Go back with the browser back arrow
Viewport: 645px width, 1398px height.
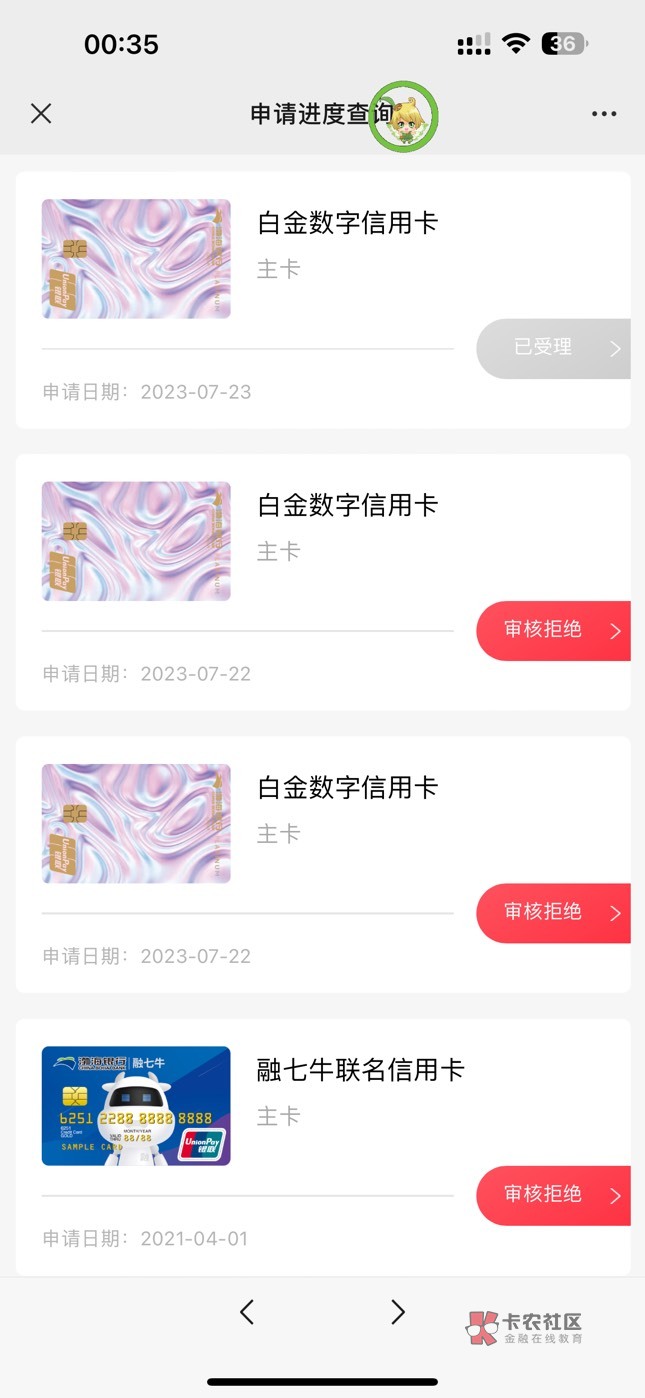pyautogui.click(x=247, y=1312)
